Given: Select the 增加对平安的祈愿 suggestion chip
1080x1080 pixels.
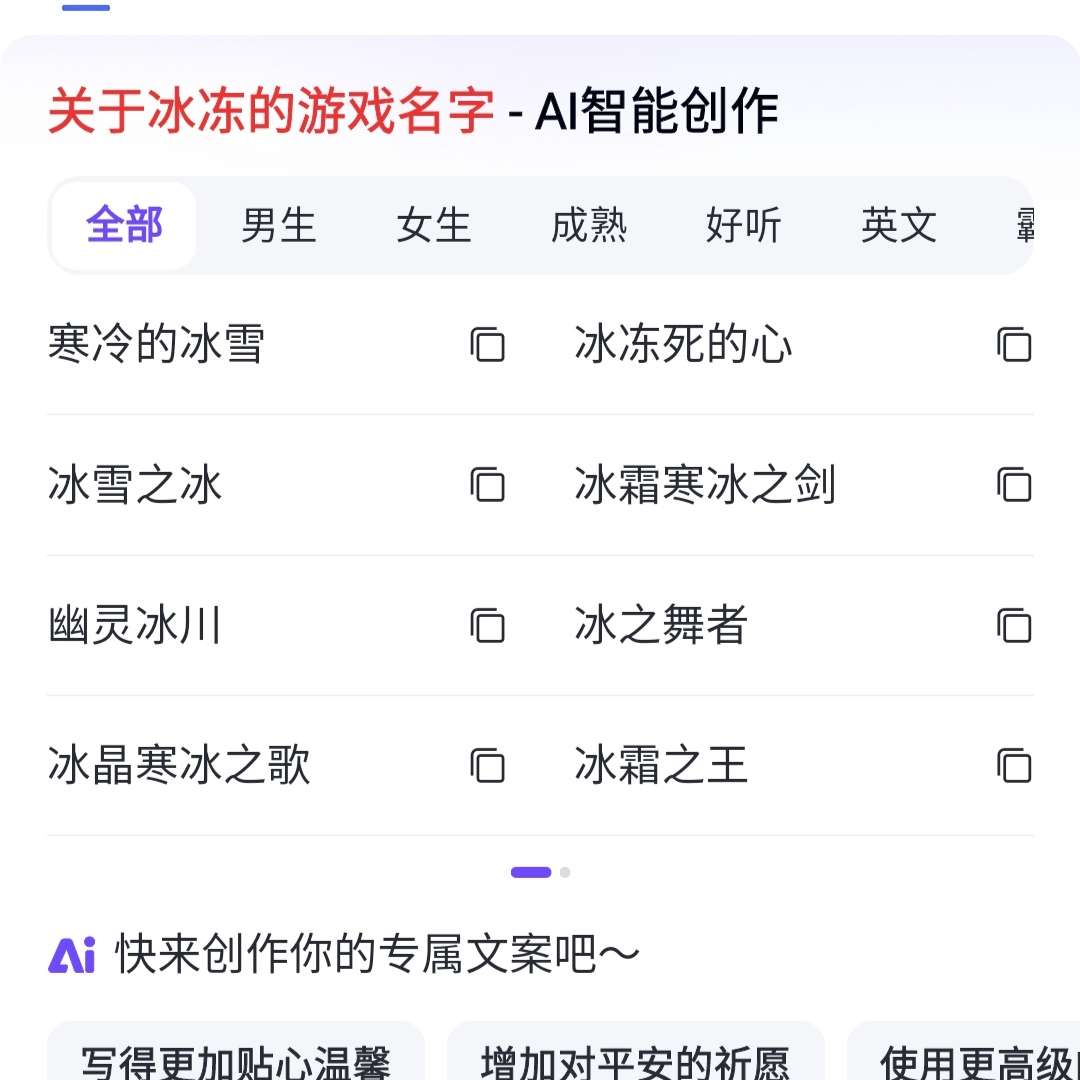Looking at the screenshot, I should (635, 1060).
